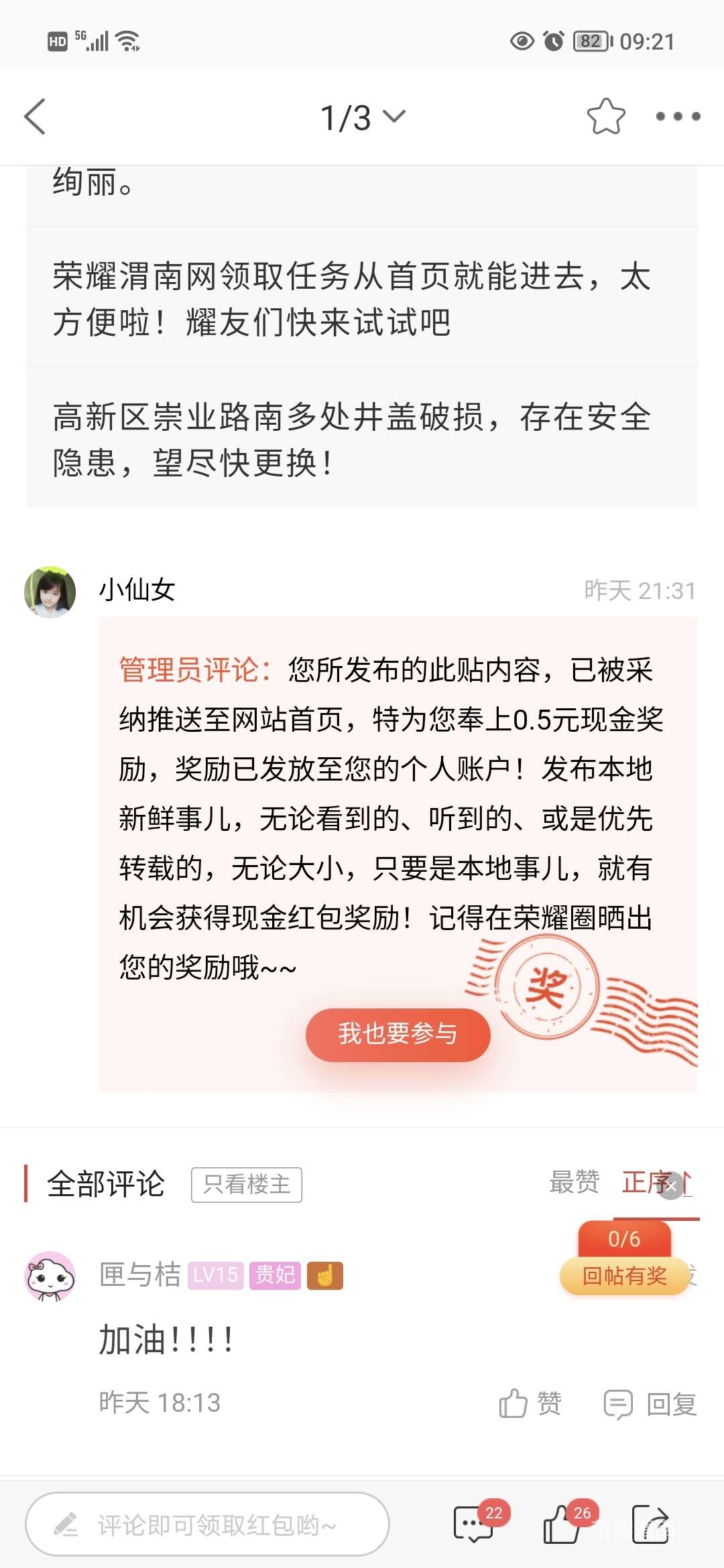Open the three-dot overflow menu

pyautogui.click(x=678, y=117)
